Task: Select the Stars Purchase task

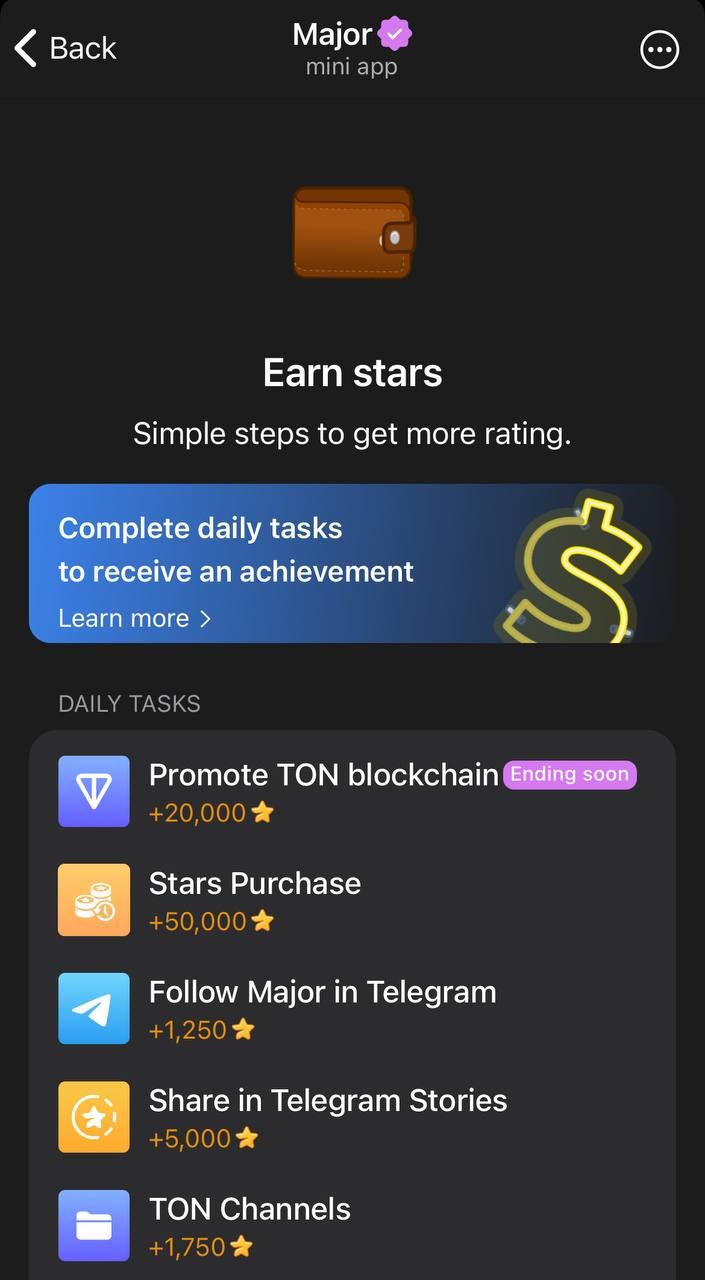Action: pos(255,899)
